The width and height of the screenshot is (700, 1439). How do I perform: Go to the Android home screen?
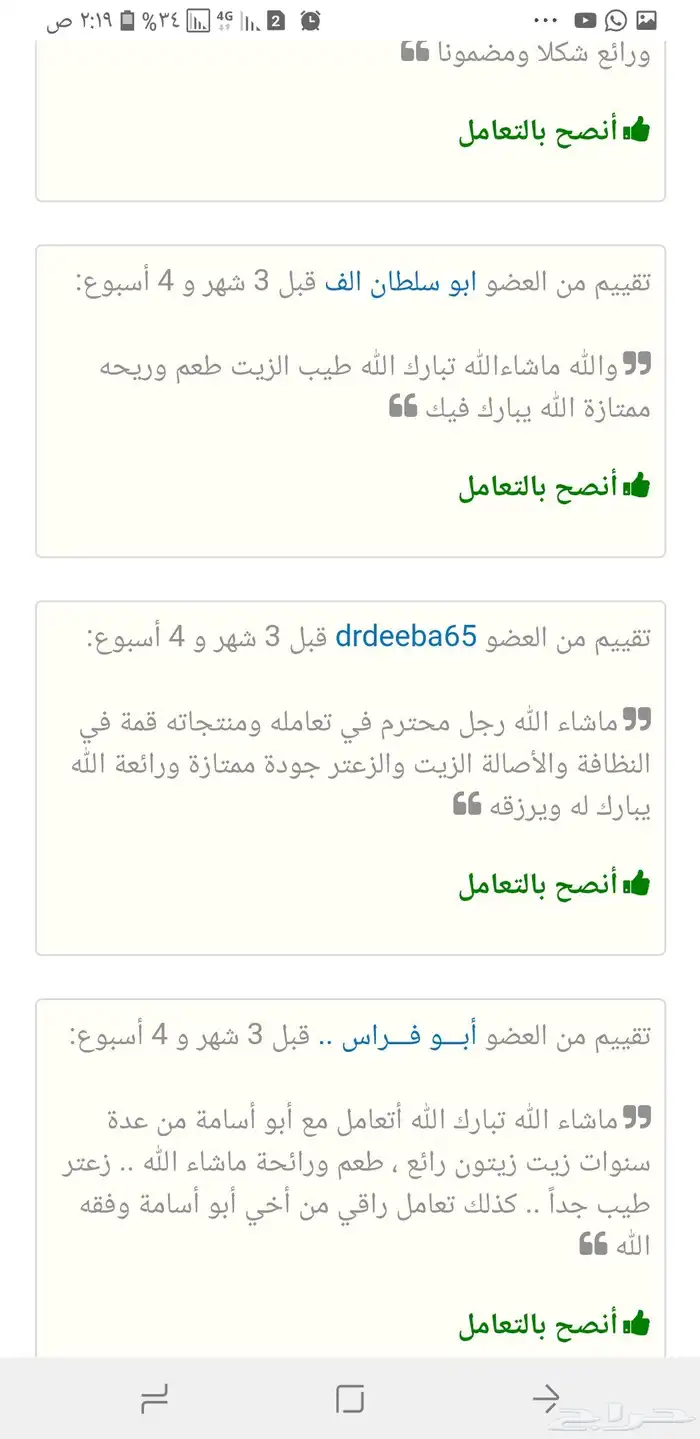[350, 1397]
